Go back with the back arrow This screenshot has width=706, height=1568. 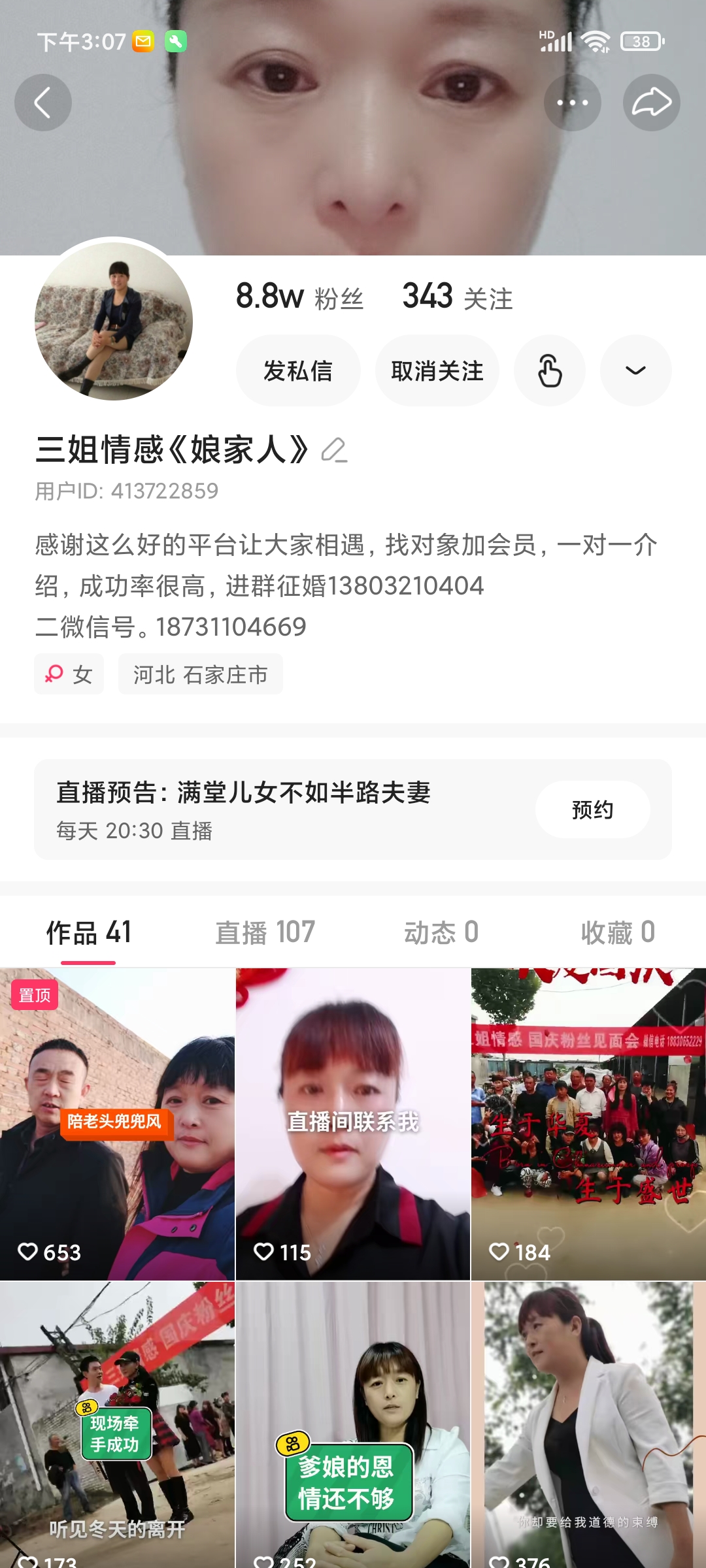tap(43, 102)
